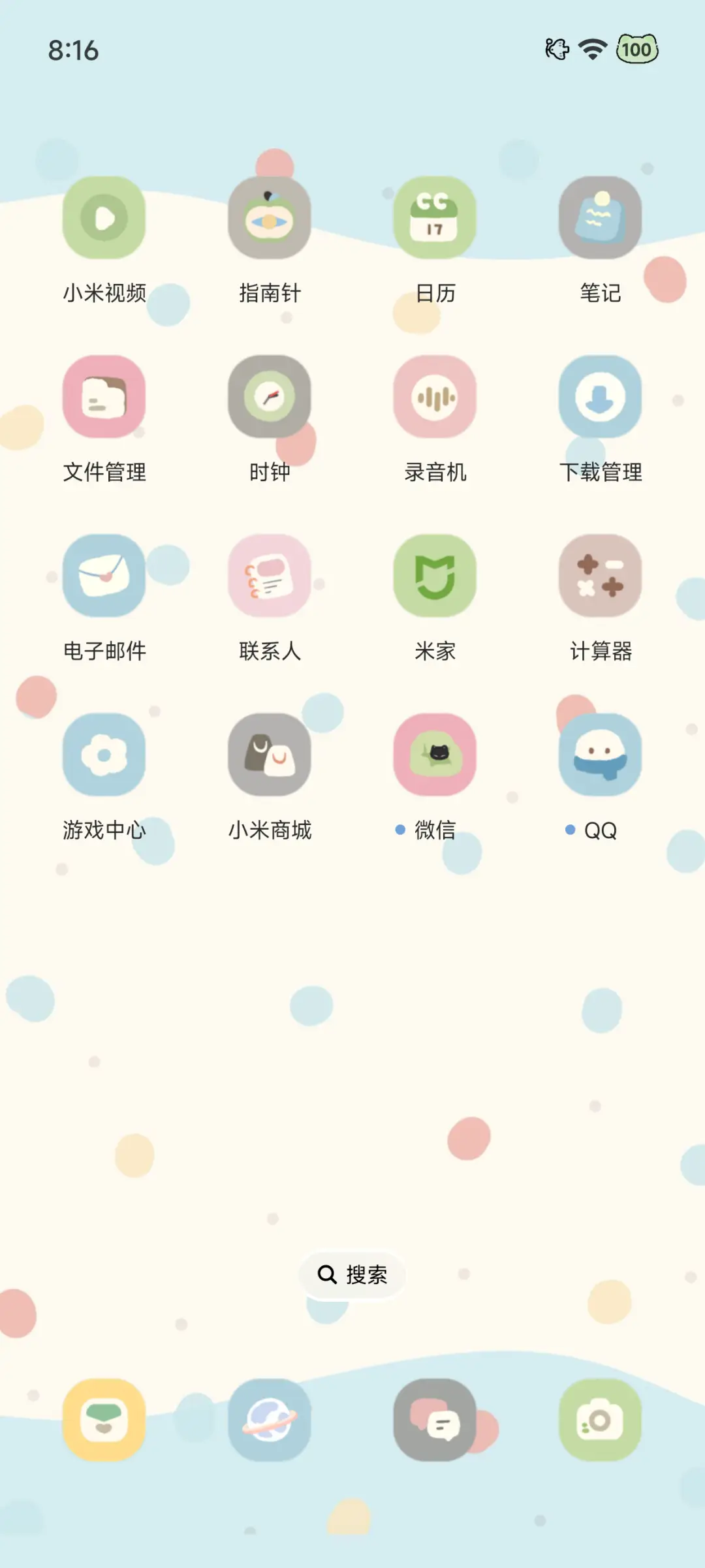
Task: Open 文件管理 file manager
Action: click(104, 398)
